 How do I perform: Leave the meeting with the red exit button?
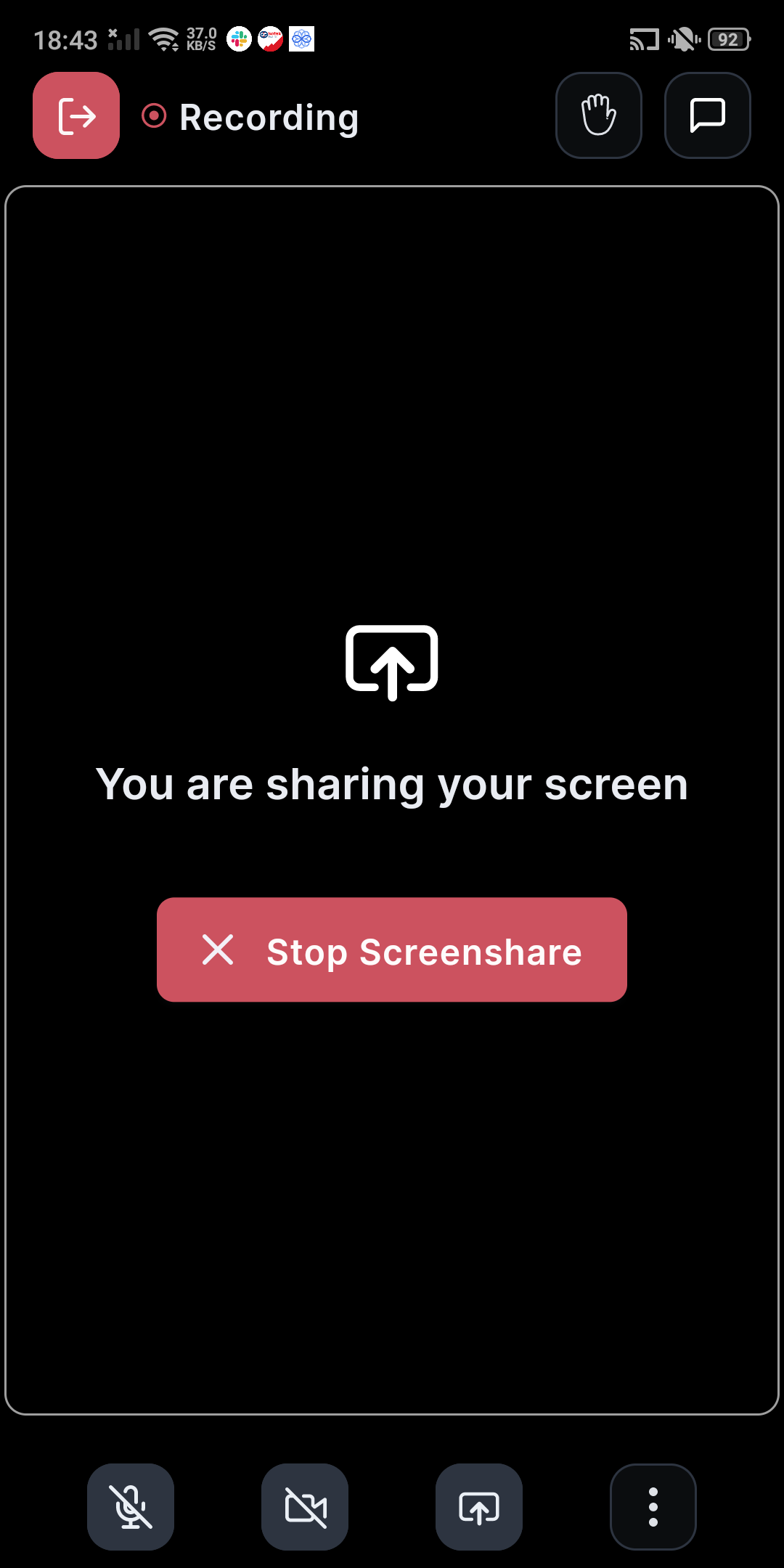76,115
